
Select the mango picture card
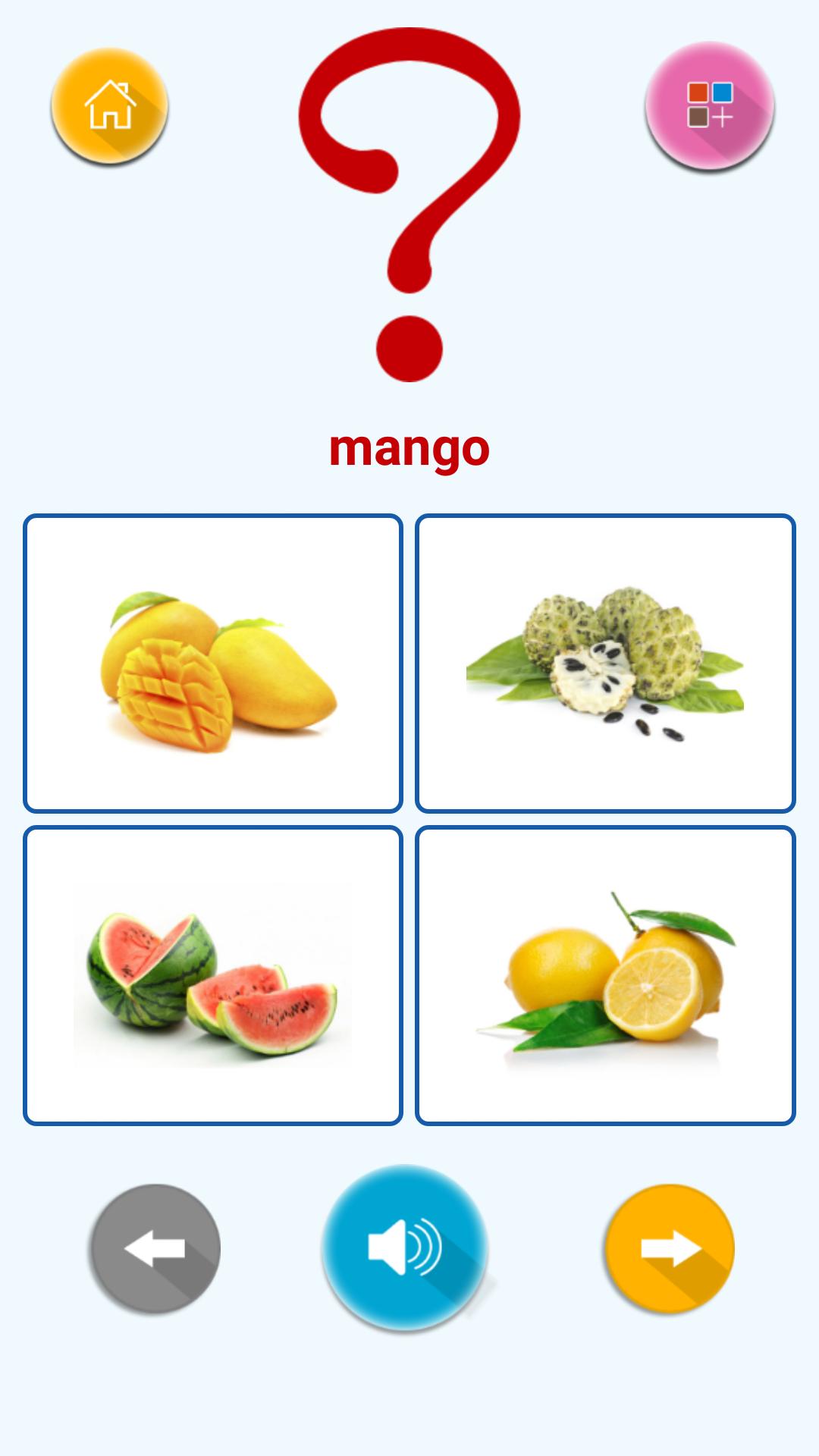pos(213,664)
